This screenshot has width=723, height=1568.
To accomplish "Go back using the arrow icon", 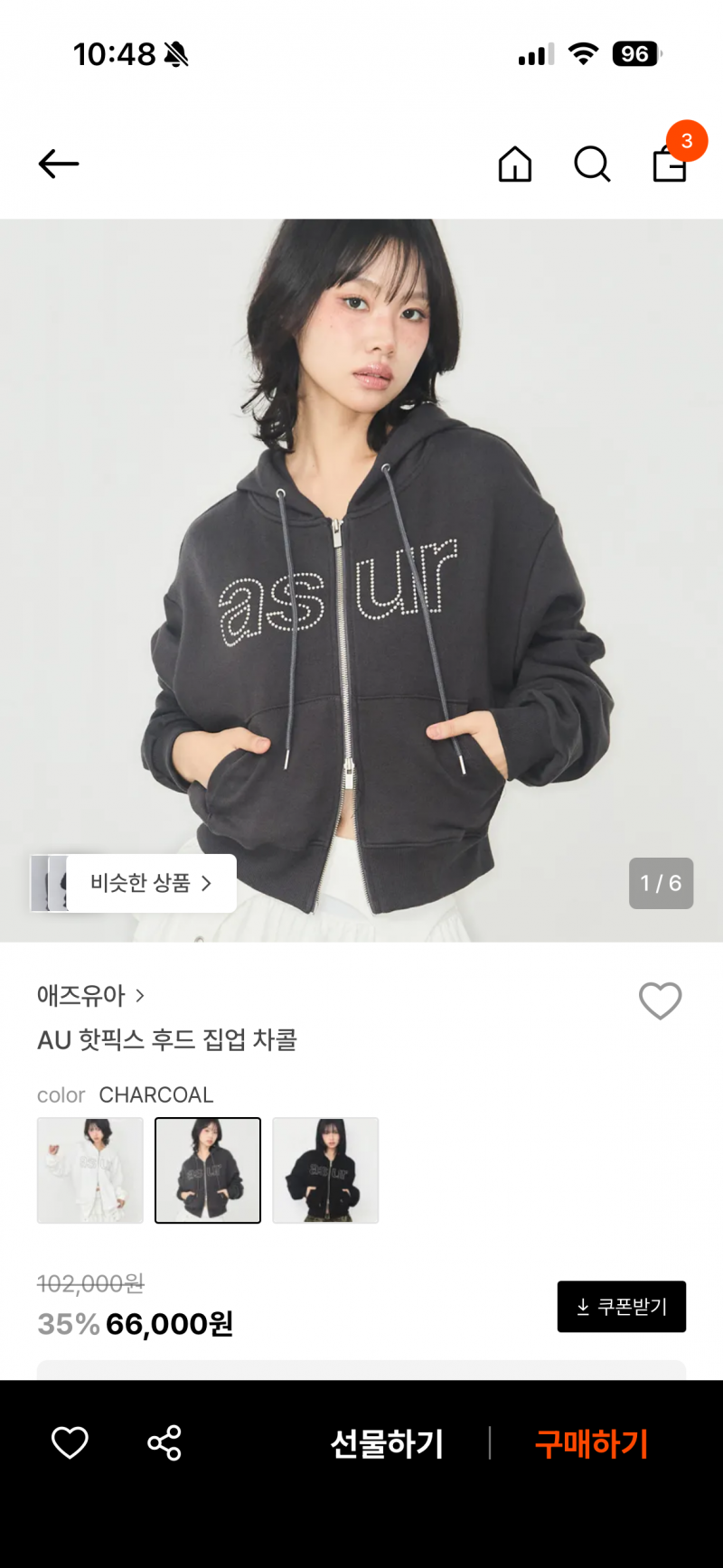I will pos(58,164).
